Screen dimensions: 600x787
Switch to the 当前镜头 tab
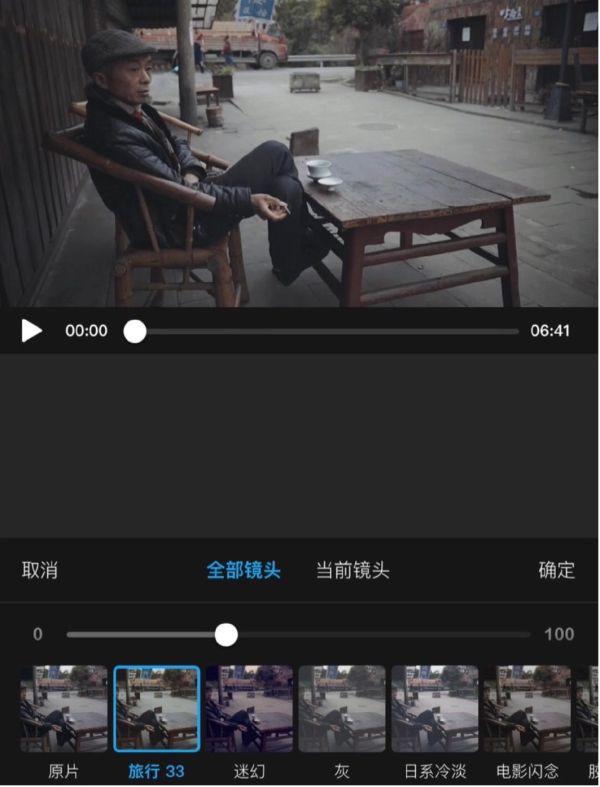coord(352,570)
